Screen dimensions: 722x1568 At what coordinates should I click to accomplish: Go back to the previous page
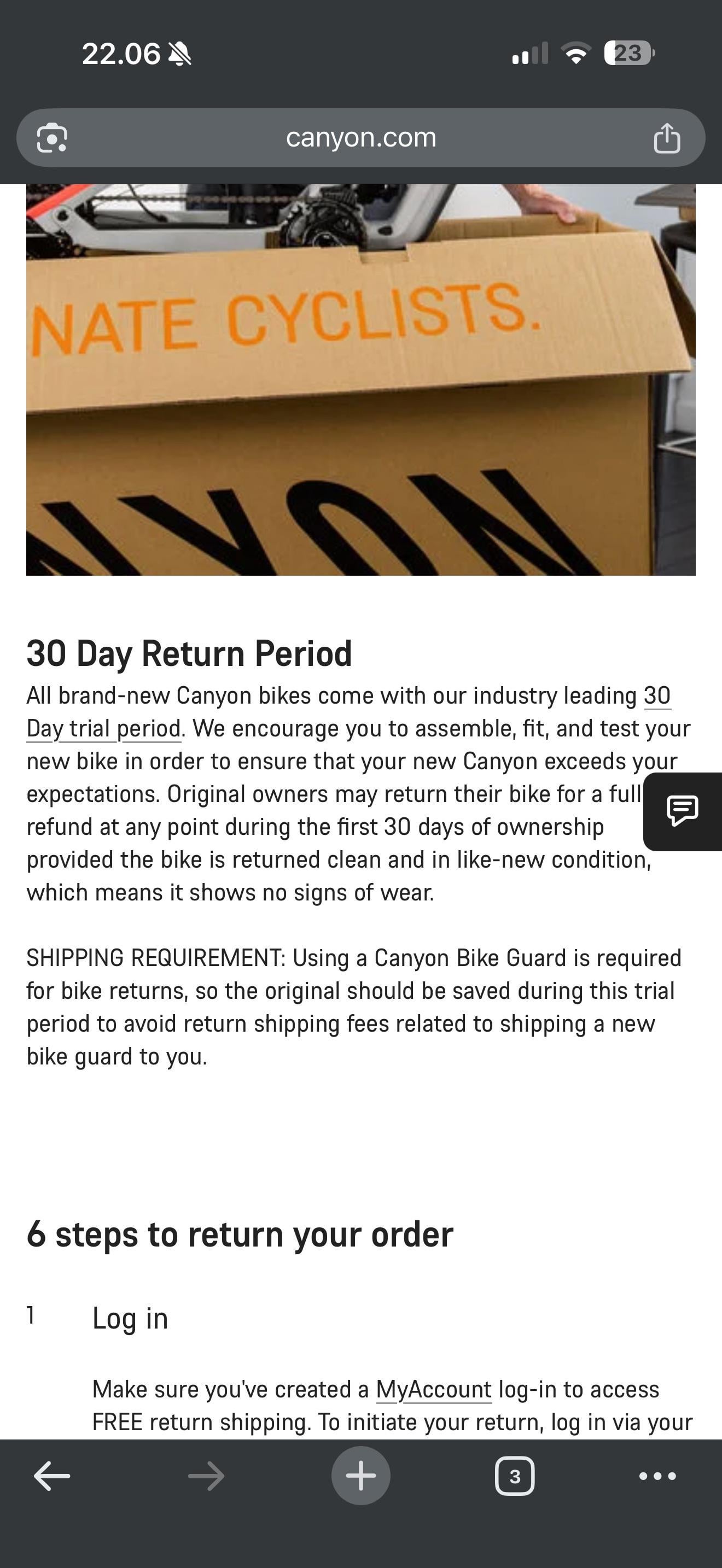point(52,1476)
